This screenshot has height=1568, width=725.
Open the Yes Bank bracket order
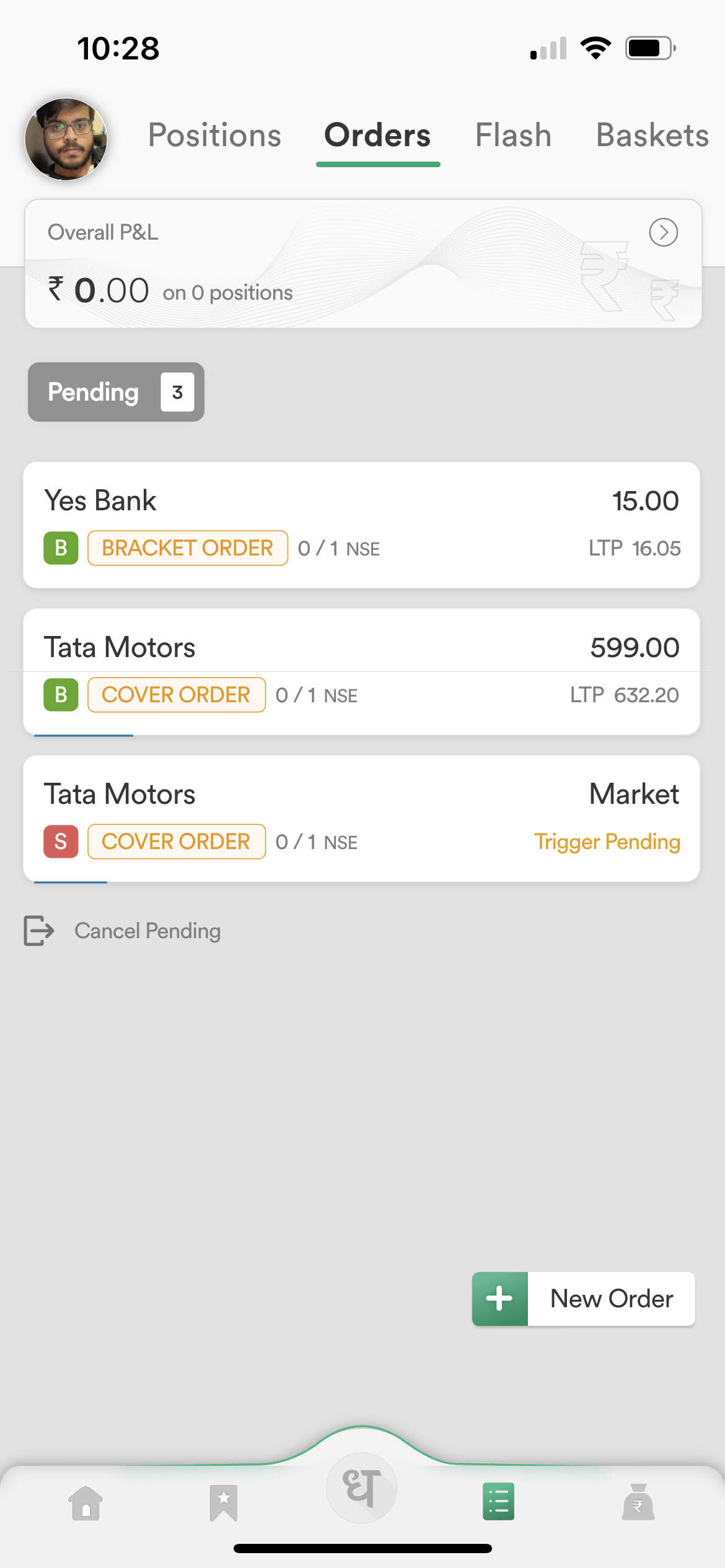pyautogui.click(x=361, y=525)
